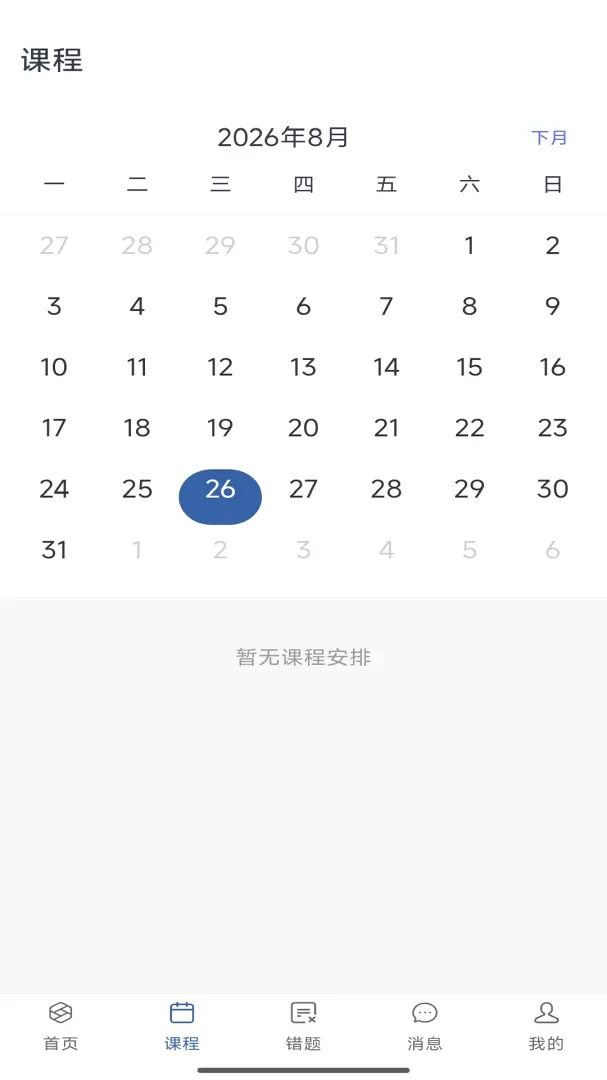Switch to the 消息 tab
The image size is (607, 1080).
(424, 1026)
